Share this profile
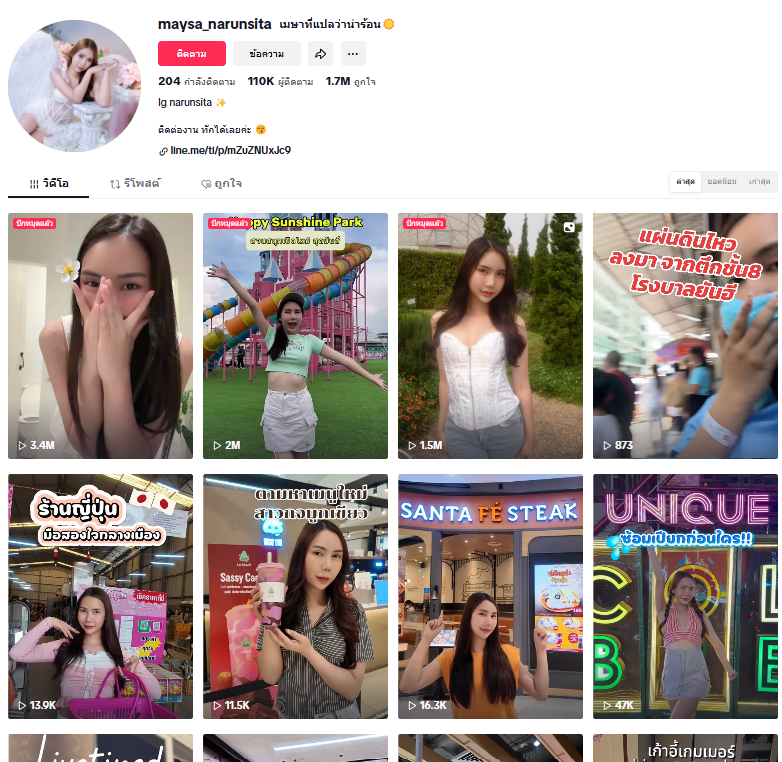The height and width of the screenshot is (762, 782). (320, 54)
